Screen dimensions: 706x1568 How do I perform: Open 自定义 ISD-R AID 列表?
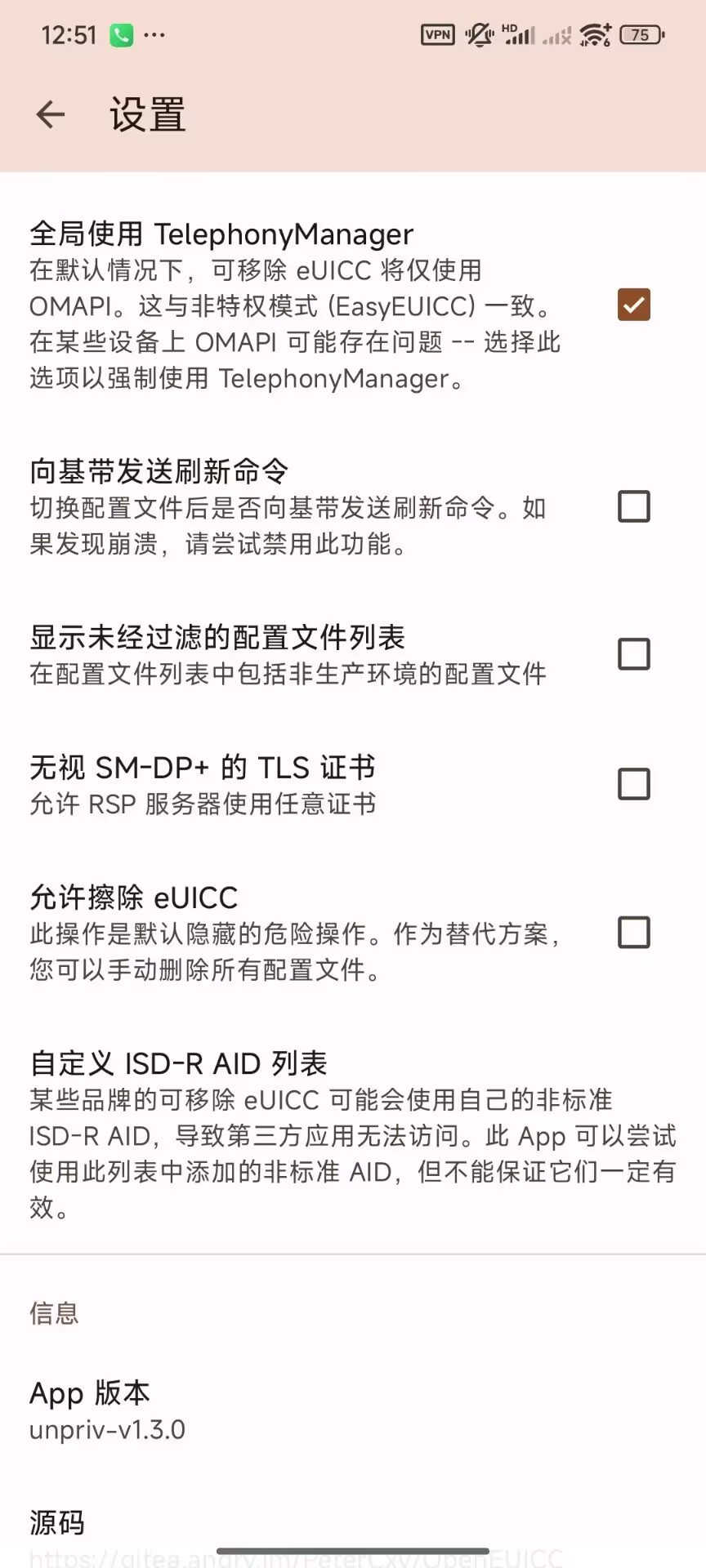pyautogui.click(x=351, y=1134)
